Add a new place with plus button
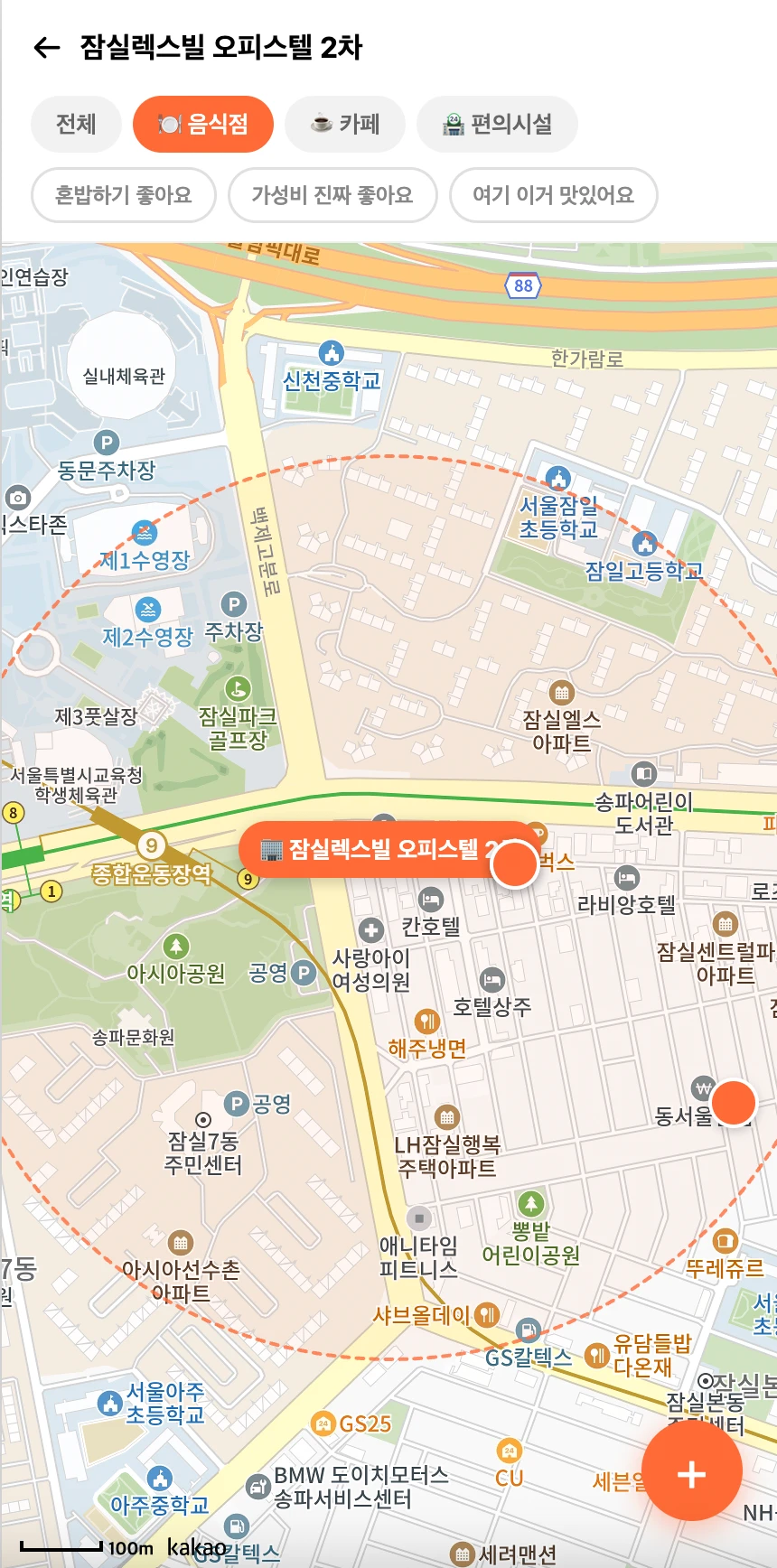This screenshot has height=1568, width=777. click(x=692, y=1474)
